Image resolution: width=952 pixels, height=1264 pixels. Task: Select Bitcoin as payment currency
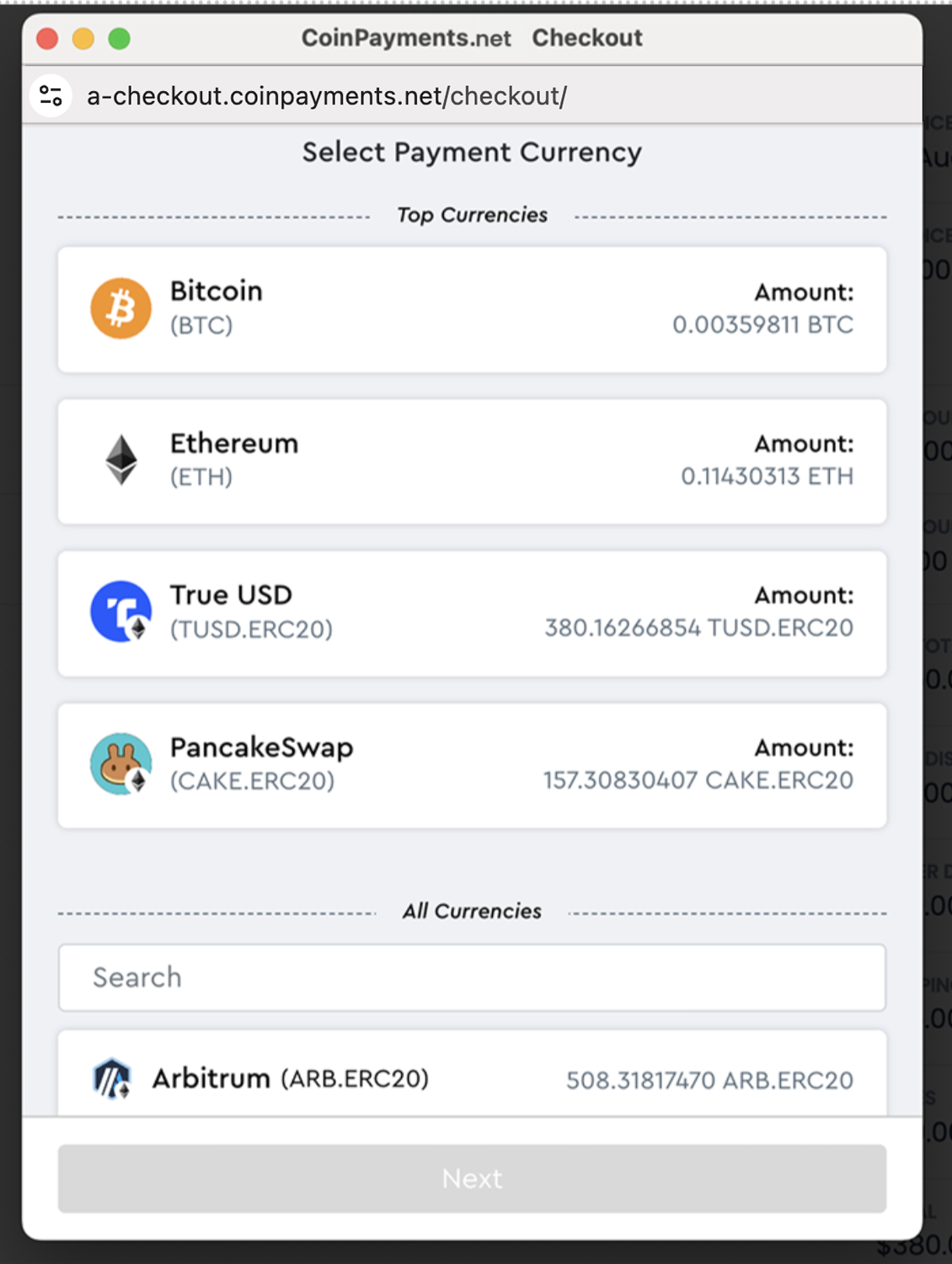click(x=472, y=309)
